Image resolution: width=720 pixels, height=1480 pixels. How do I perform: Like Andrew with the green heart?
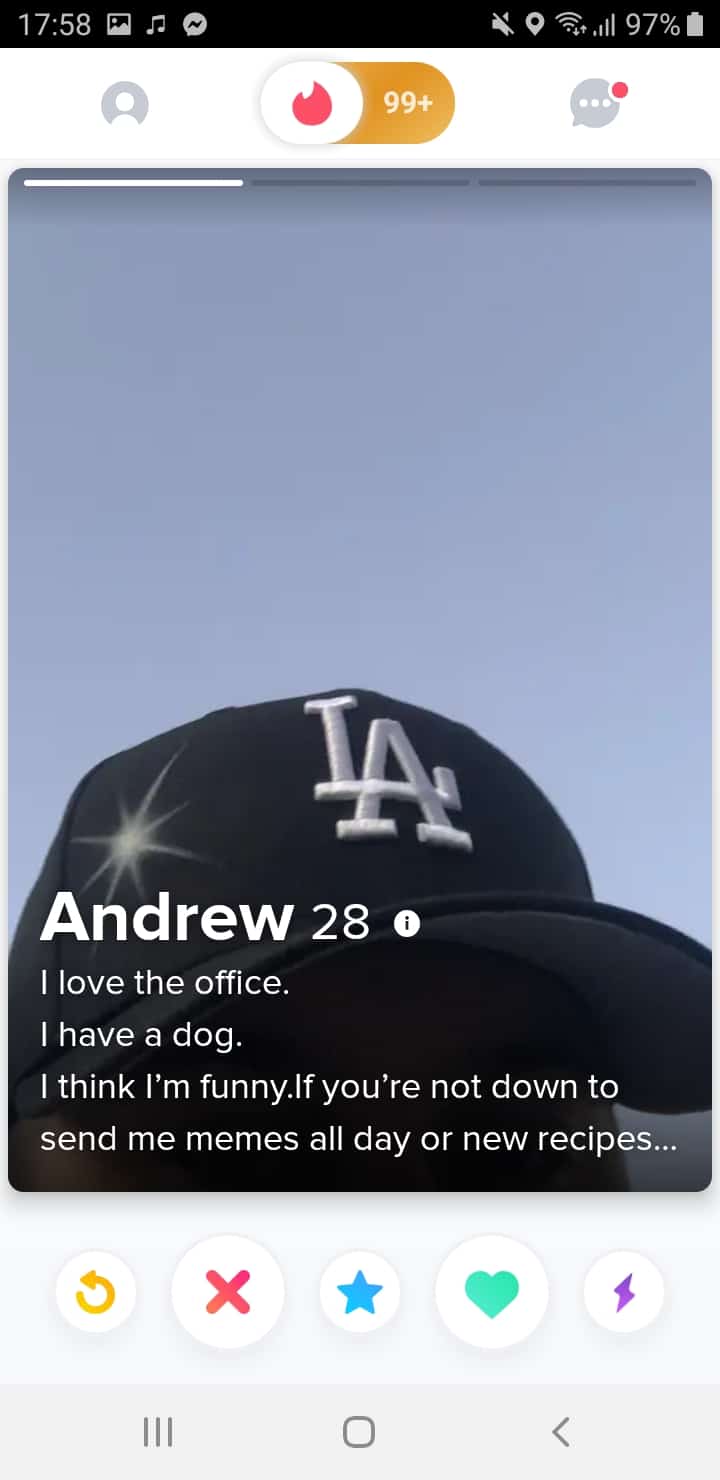(x=492, y=1292)
